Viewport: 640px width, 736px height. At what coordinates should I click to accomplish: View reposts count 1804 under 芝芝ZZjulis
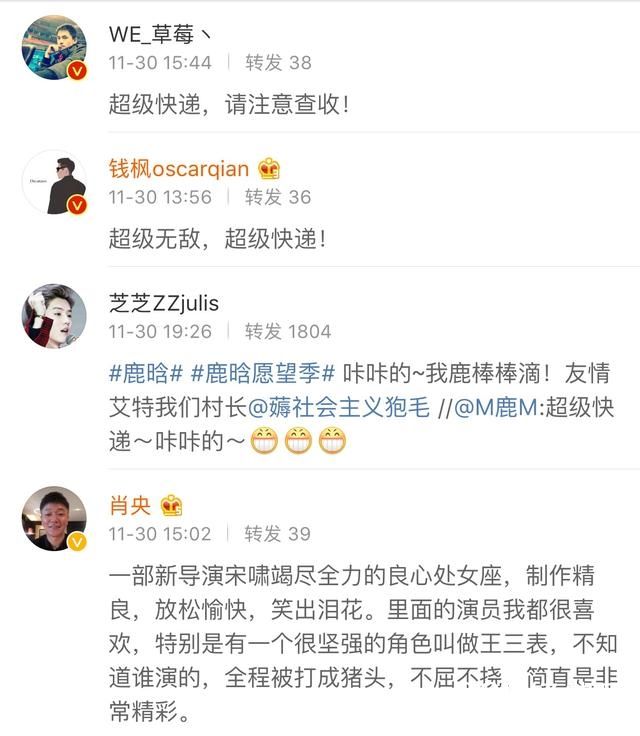(x=288, y=331)
